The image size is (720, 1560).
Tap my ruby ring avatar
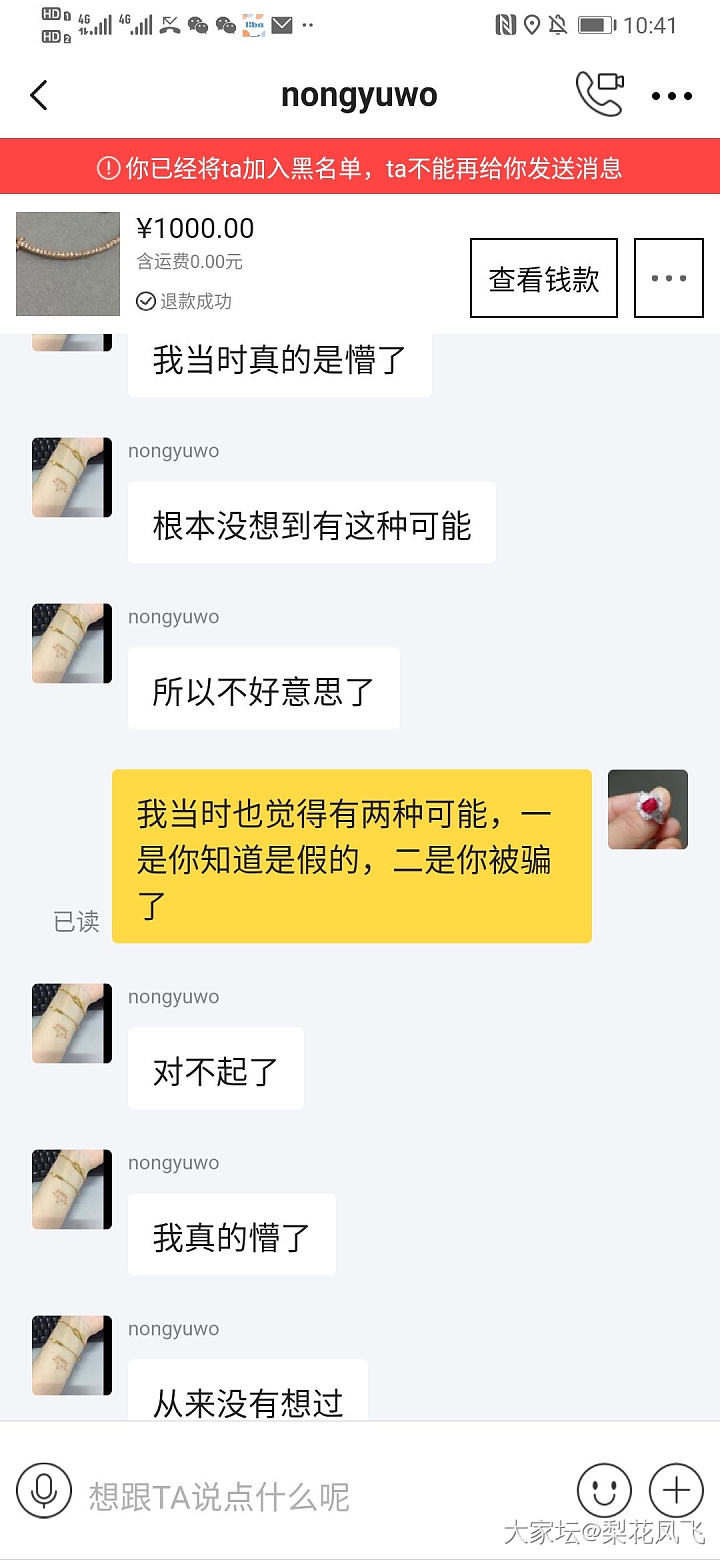click(x=648, y=809)
